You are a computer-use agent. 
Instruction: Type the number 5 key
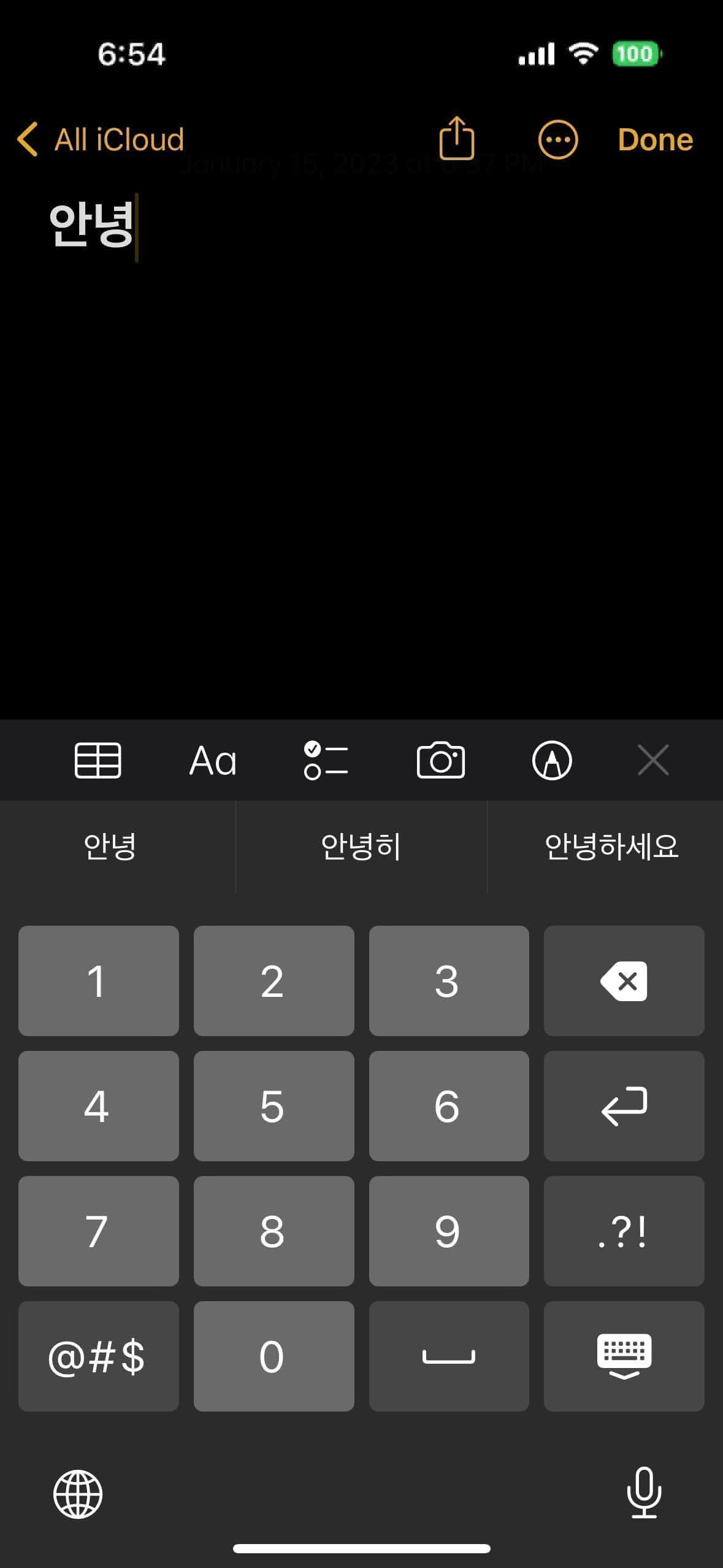point(274,1106)
